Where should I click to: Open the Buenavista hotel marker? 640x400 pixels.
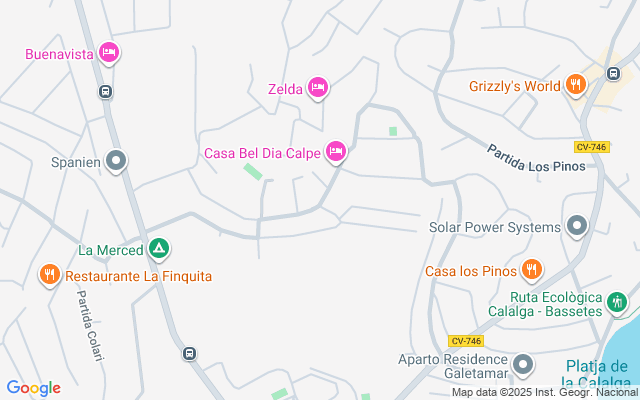(109, 51)
